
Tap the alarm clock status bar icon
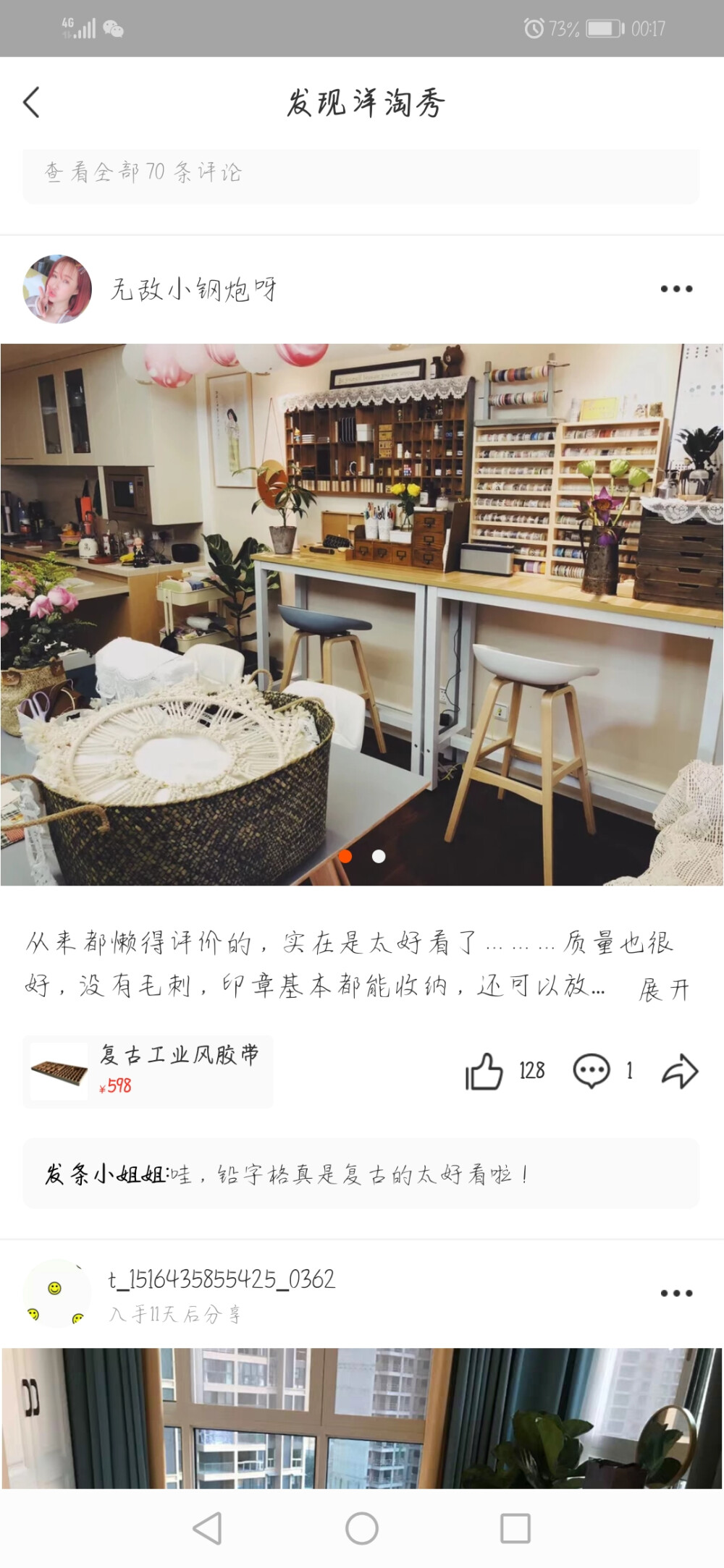534,29
